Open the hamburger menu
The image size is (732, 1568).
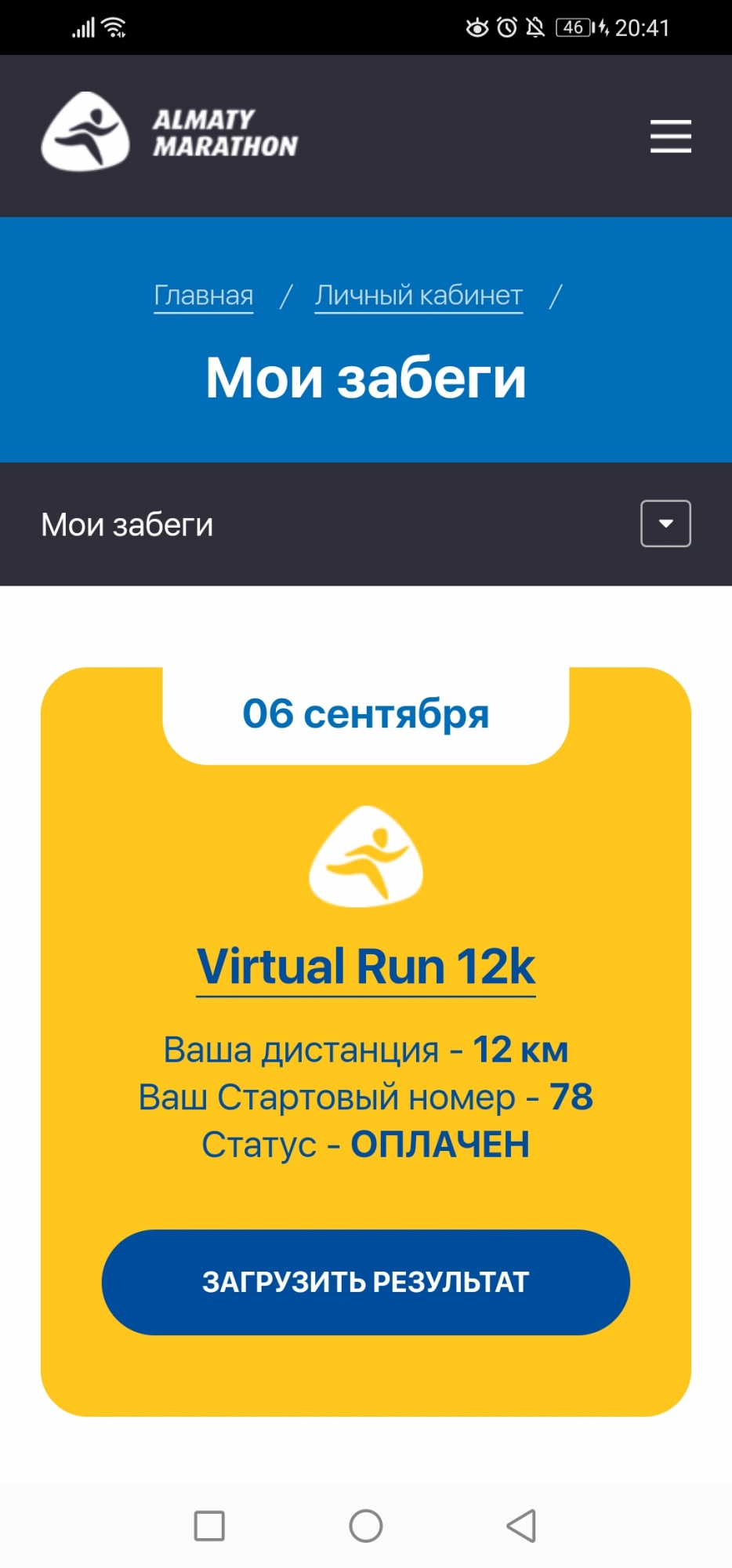670,136
